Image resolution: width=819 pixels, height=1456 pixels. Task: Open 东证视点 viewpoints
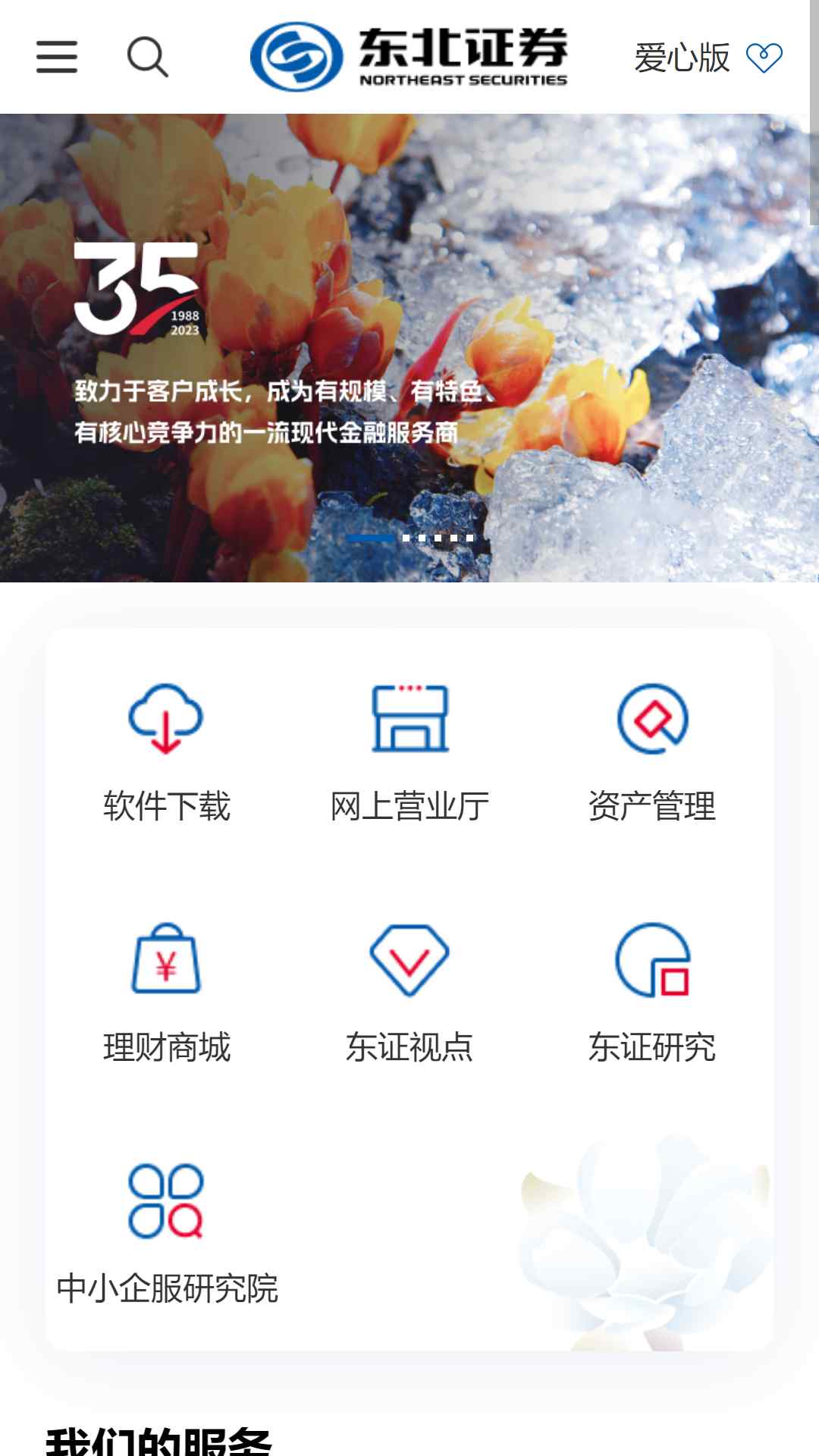(x=409, y=993)
